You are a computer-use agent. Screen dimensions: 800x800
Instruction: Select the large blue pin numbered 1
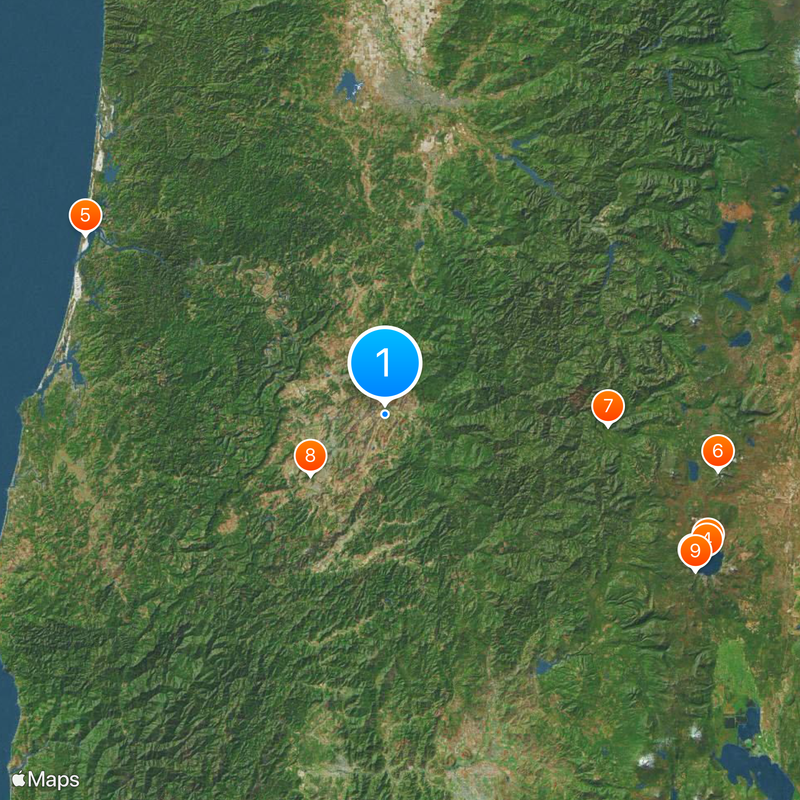[385, 364]
